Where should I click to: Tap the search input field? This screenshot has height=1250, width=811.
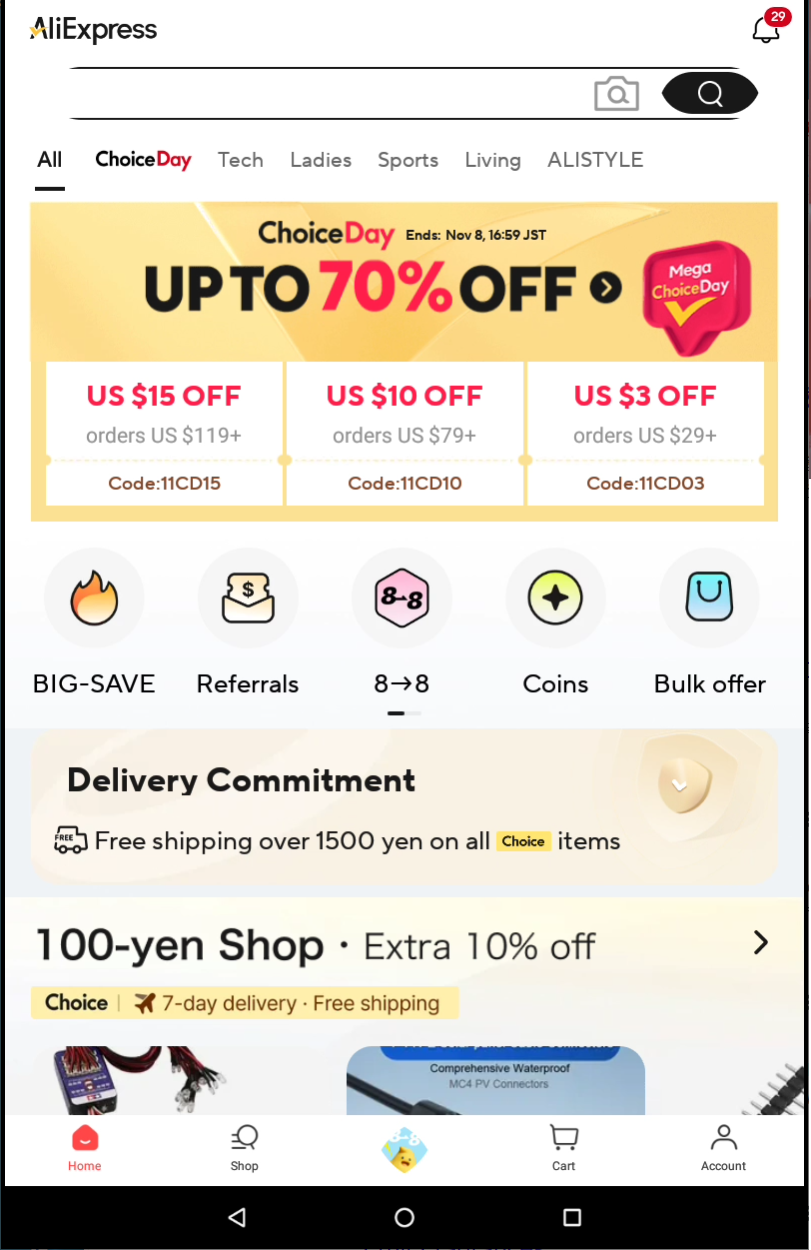[x=330, y=94]
